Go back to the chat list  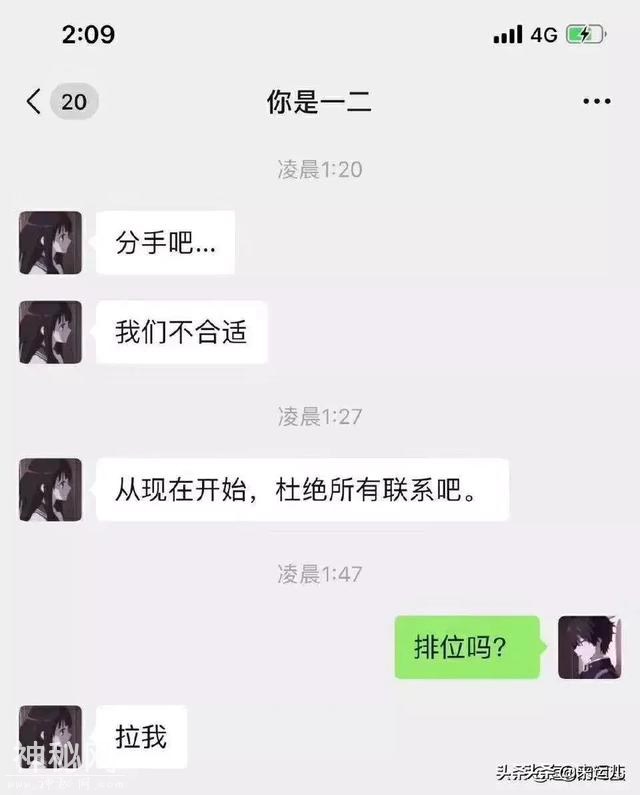[x=35, y=101]
